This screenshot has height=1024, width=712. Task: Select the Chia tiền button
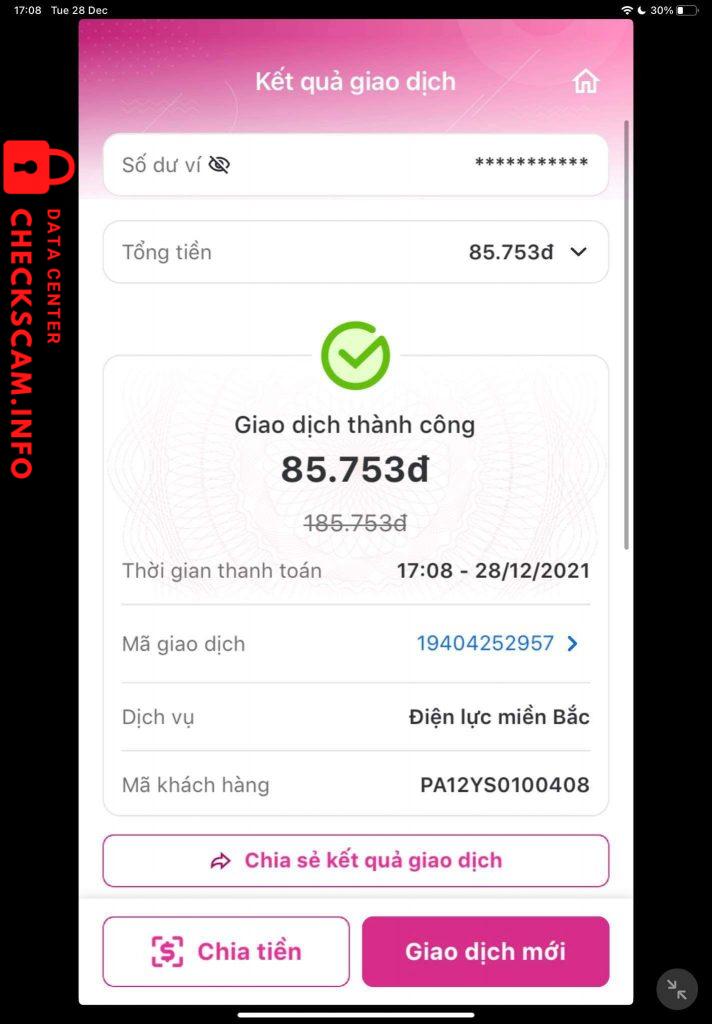(x=226, y=952)
